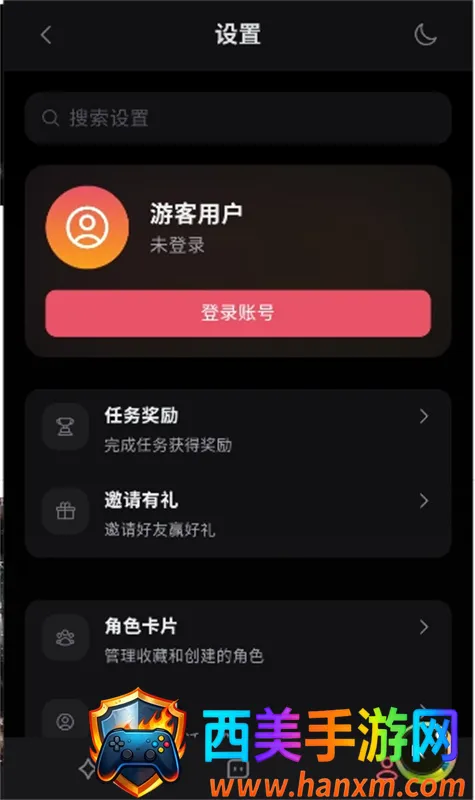Open the 邀请有礼 row
Viewport: 475px width, 800px height.
pyautogui.click(x=238, y=514)
